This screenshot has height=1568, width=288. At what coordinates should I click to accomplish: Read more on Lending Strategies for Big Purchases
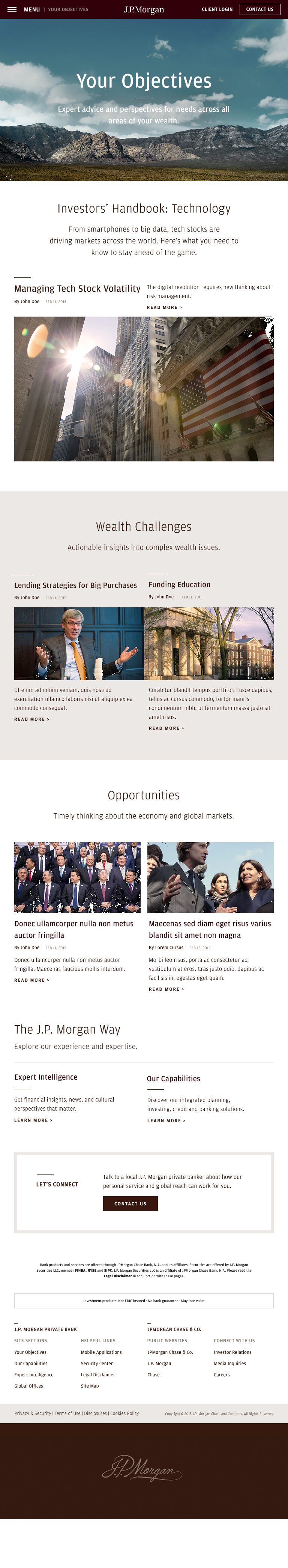(31, 719)
